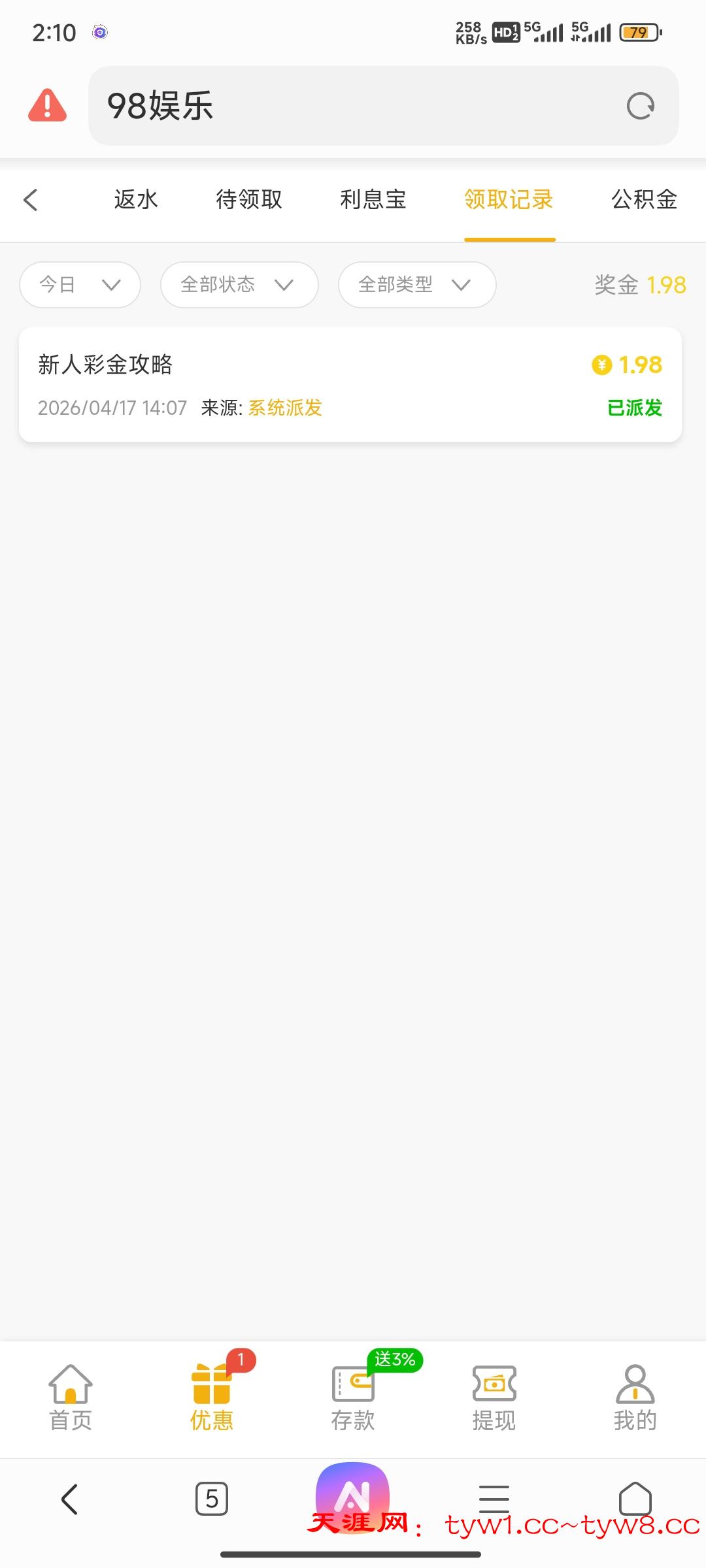Open the 我的 profile tab

(x=635, y=1397)
